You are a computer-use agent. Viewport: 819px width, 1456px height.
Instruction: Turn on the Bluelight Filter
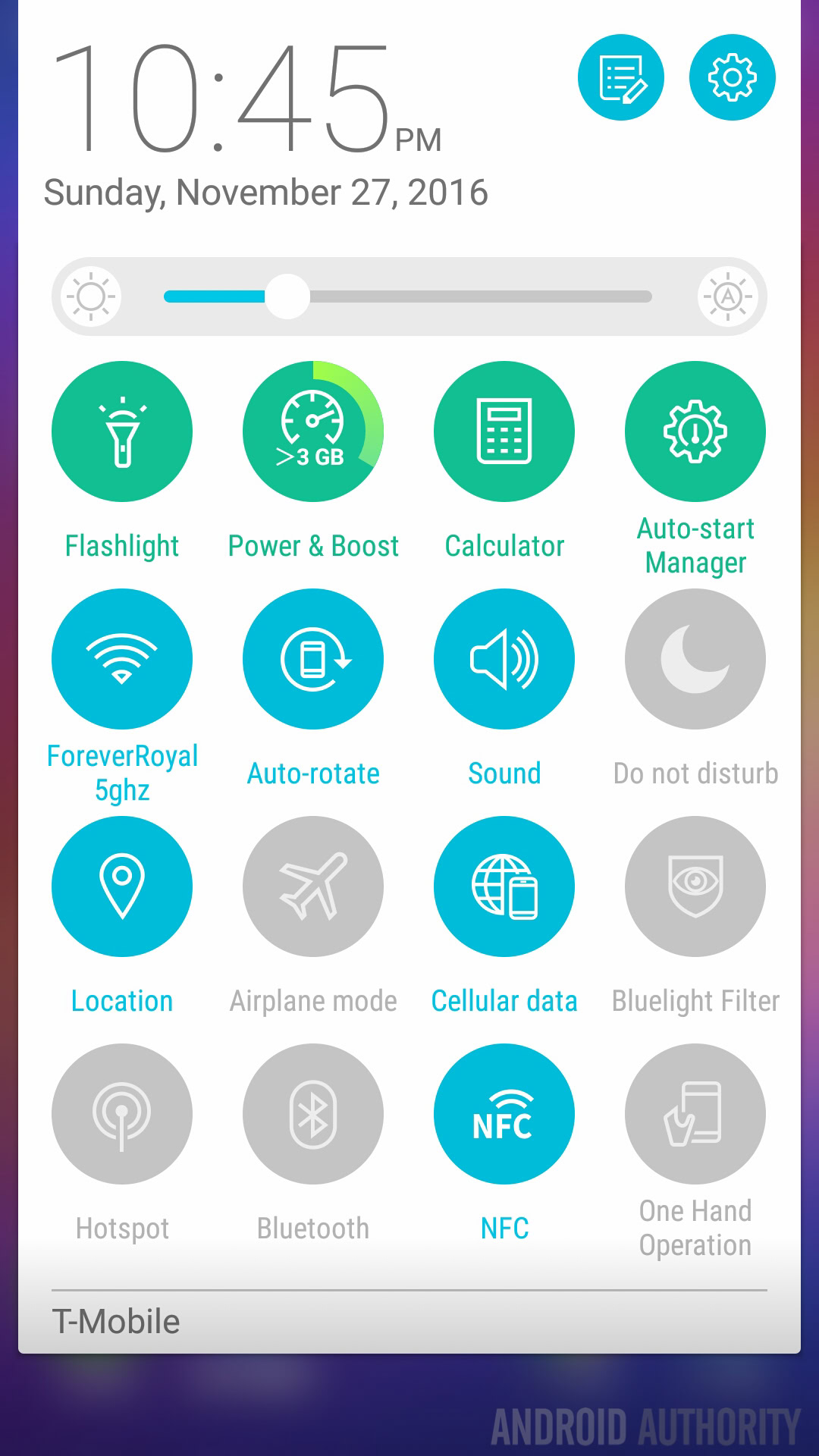(695, 886)
